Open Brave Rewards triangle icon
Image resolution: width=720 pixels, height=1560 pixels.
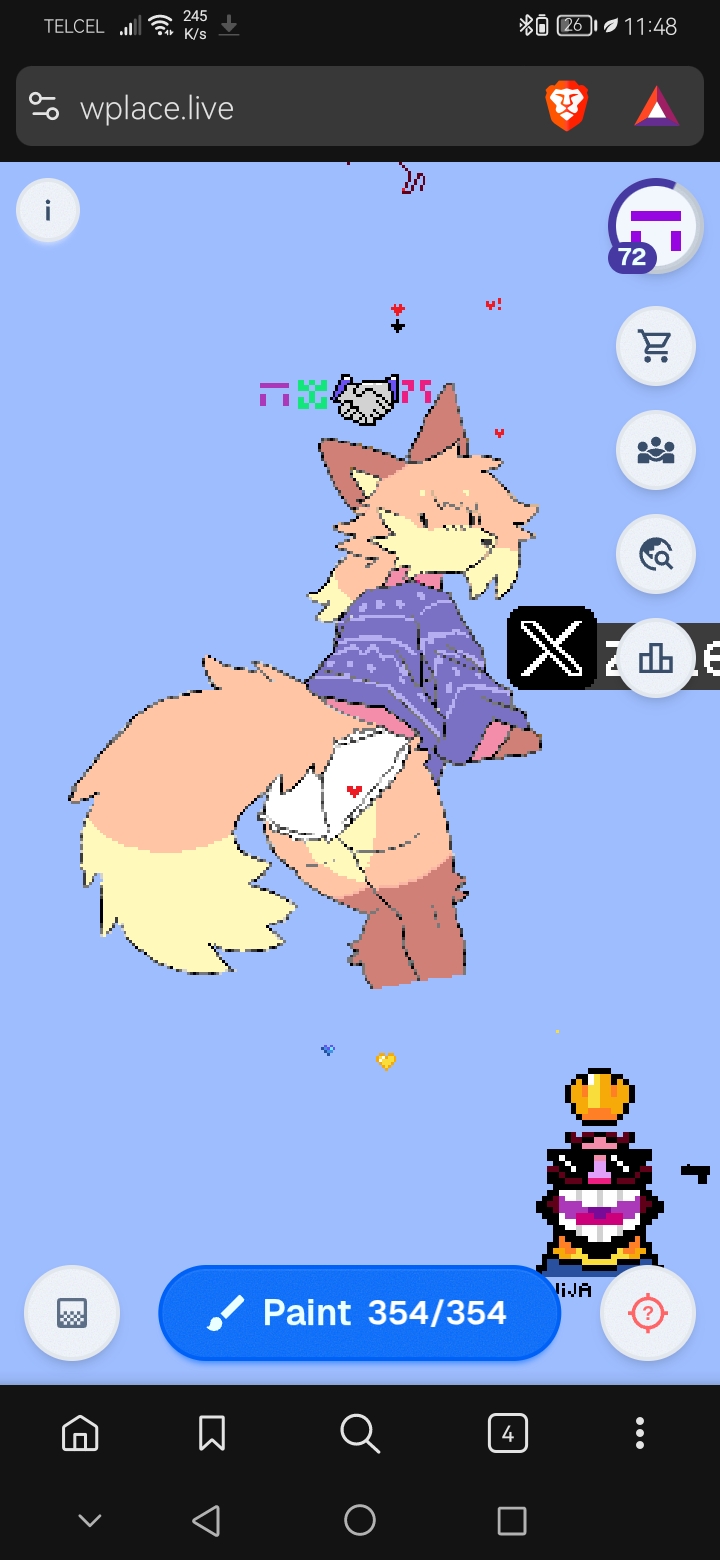[x=656, y=107]
